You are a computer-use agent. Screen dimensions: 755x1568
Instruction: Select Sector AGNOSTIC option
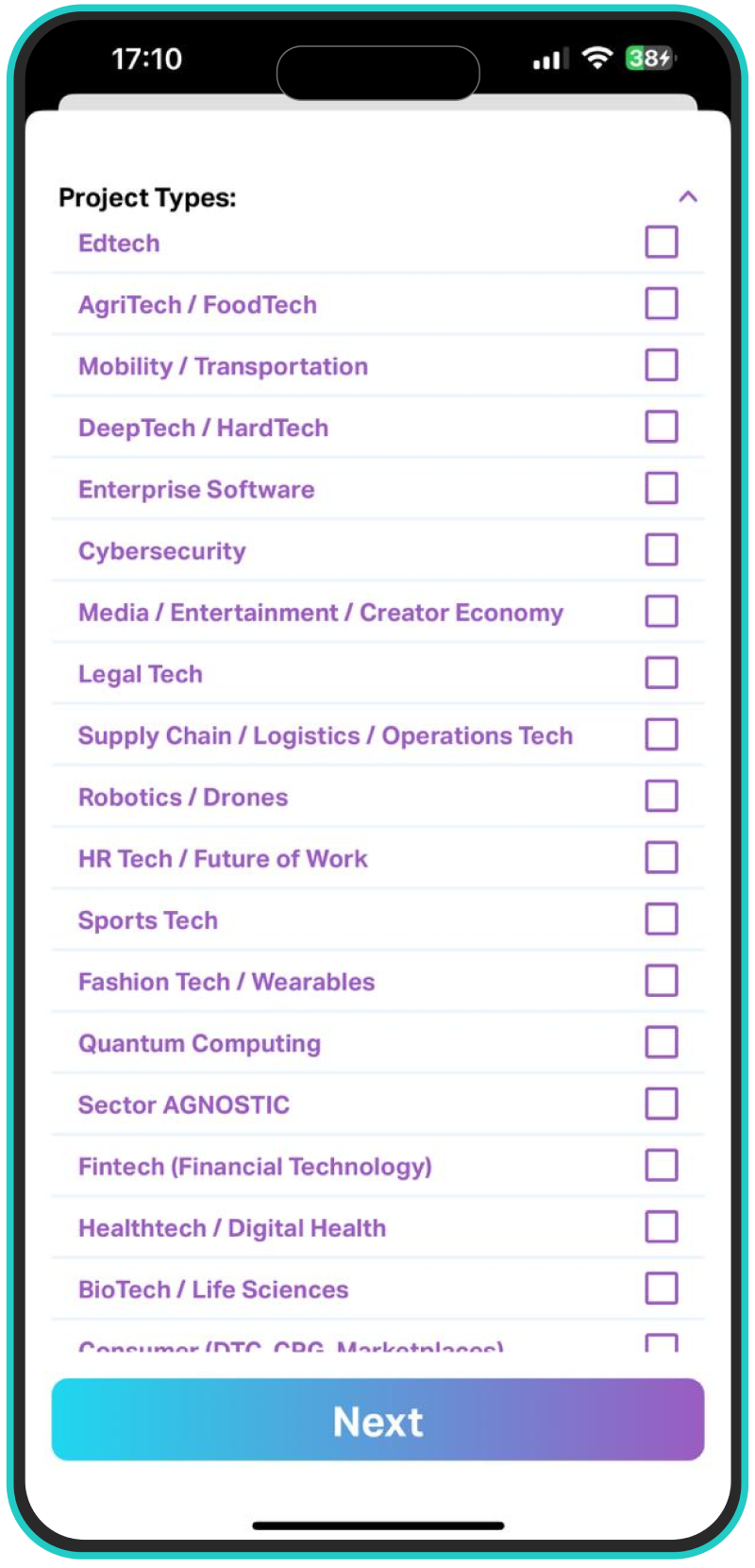661,1104
